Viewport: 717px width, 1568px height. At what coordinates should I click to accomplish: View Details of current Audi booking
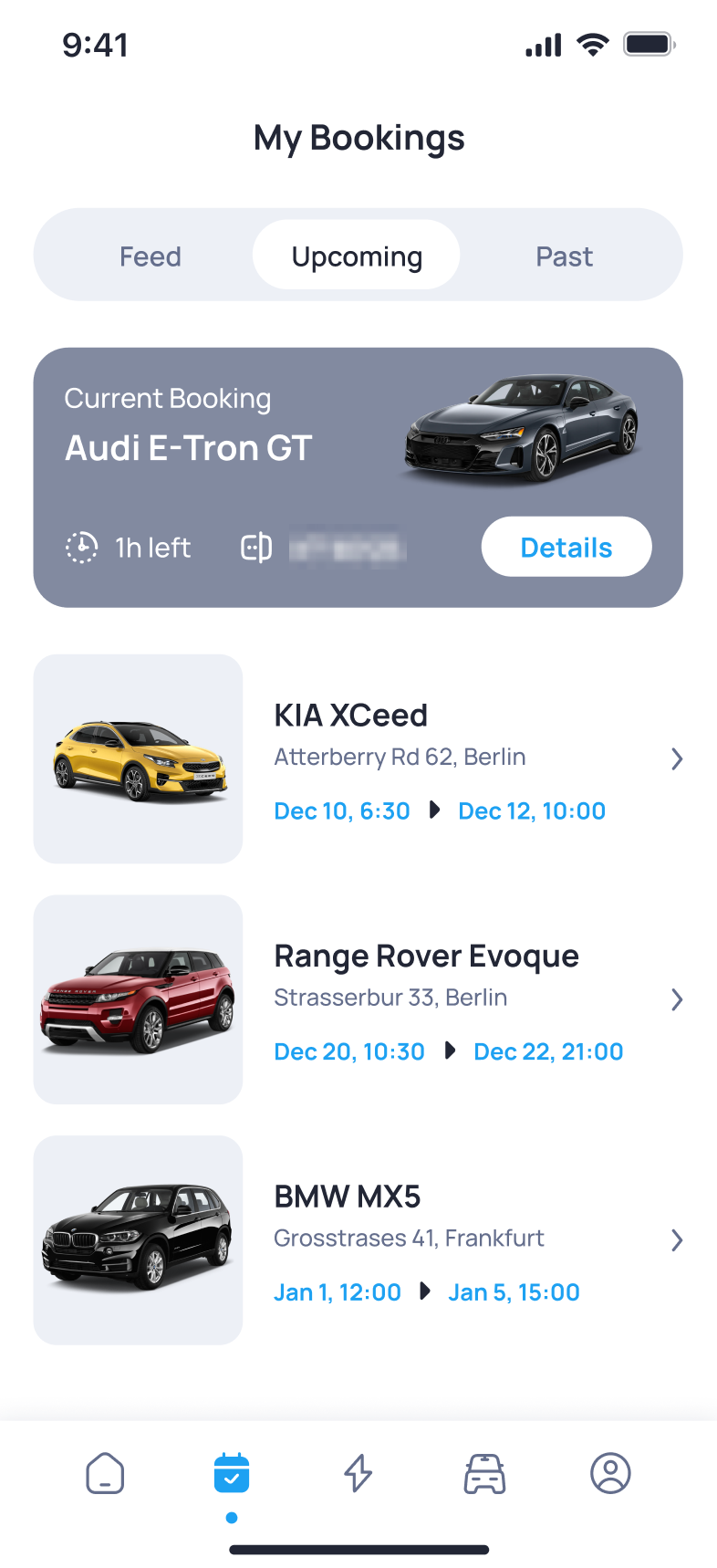tap(566, 547)
